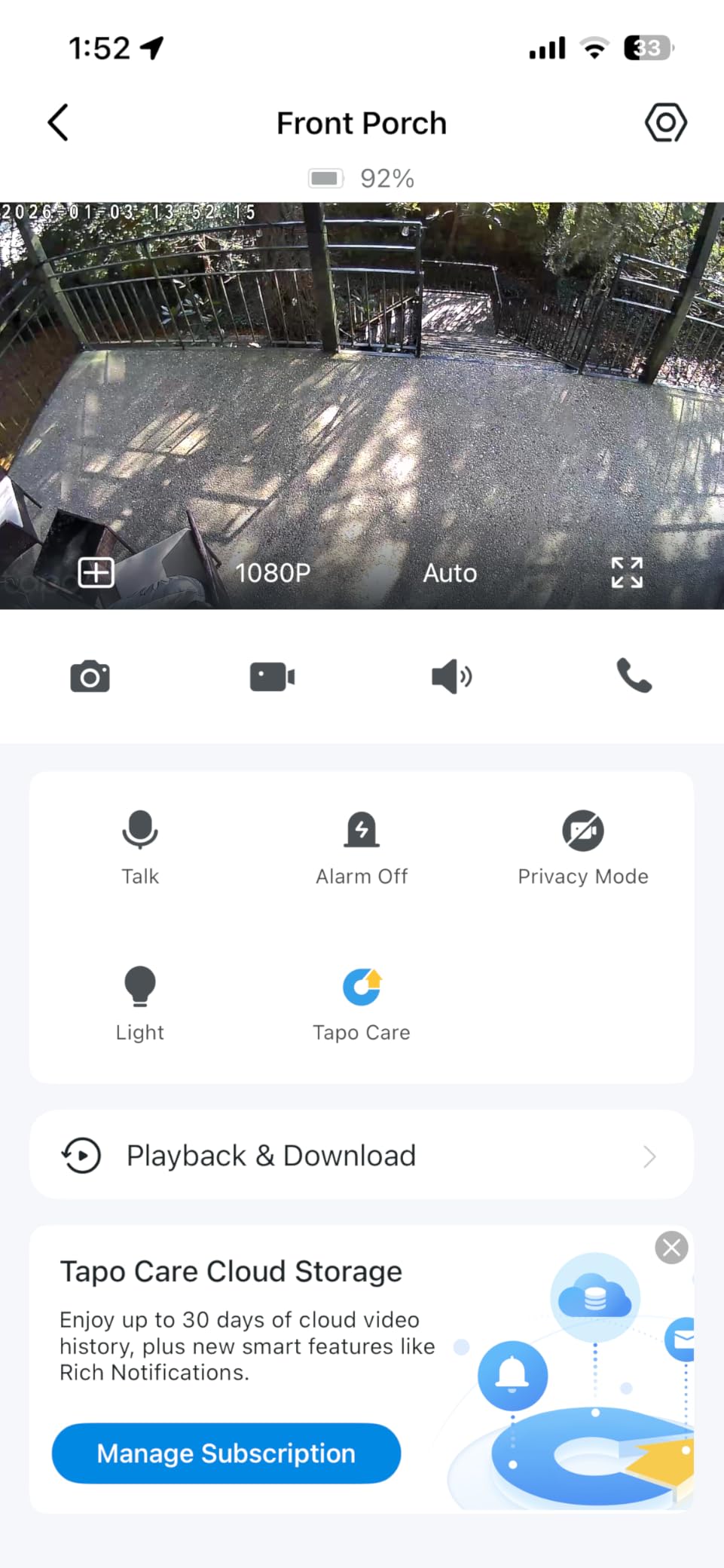The height and width of the screenshot is (1568, 724).
Task: Tap Manage Subscription button
Action: [226, 1453]
